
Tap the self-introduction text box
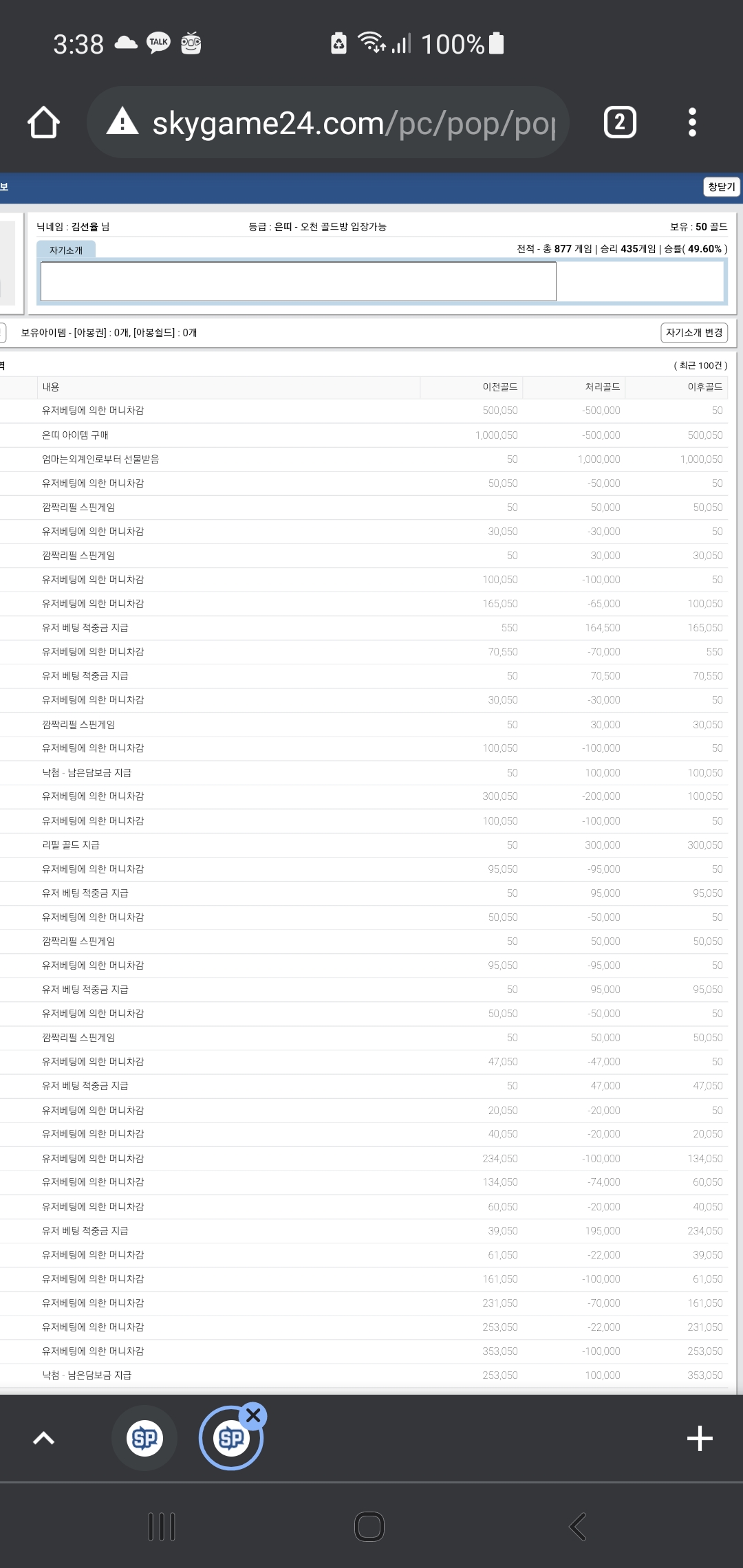pos(298,281)
